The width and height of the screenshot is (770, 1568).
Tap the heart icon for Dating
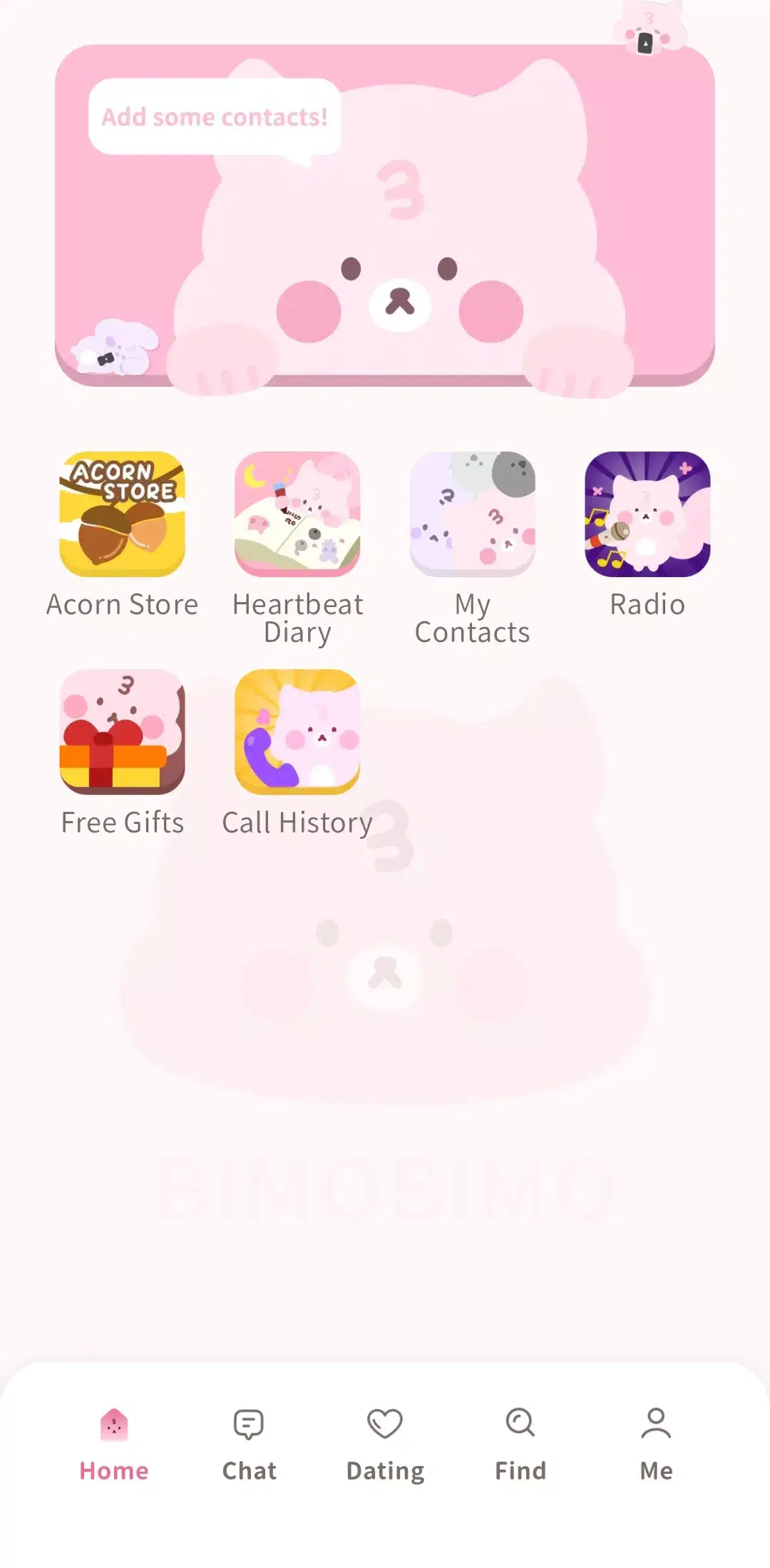pos(384,1423)
